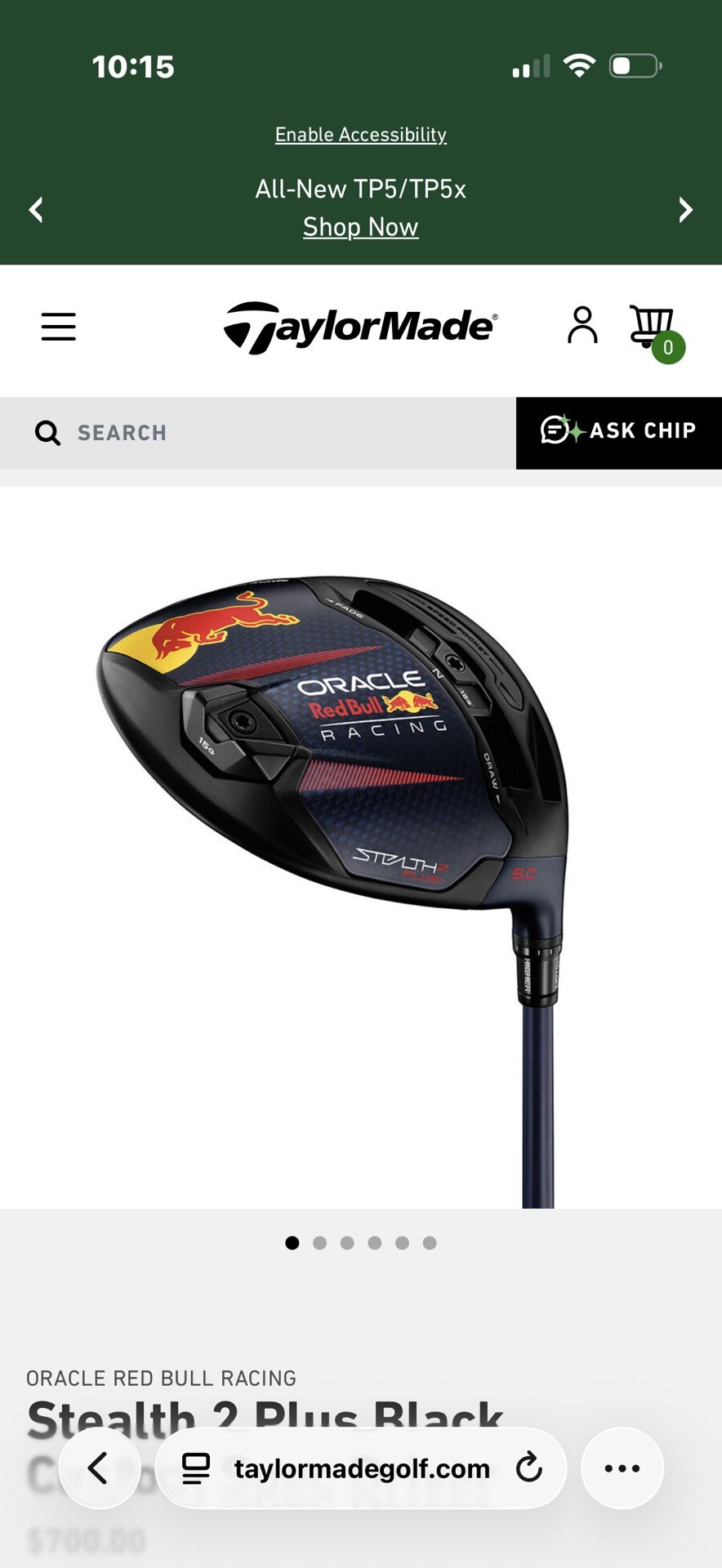Go back in the browser
Screen dimensions: 722x1568
(x=99, y=1468)
